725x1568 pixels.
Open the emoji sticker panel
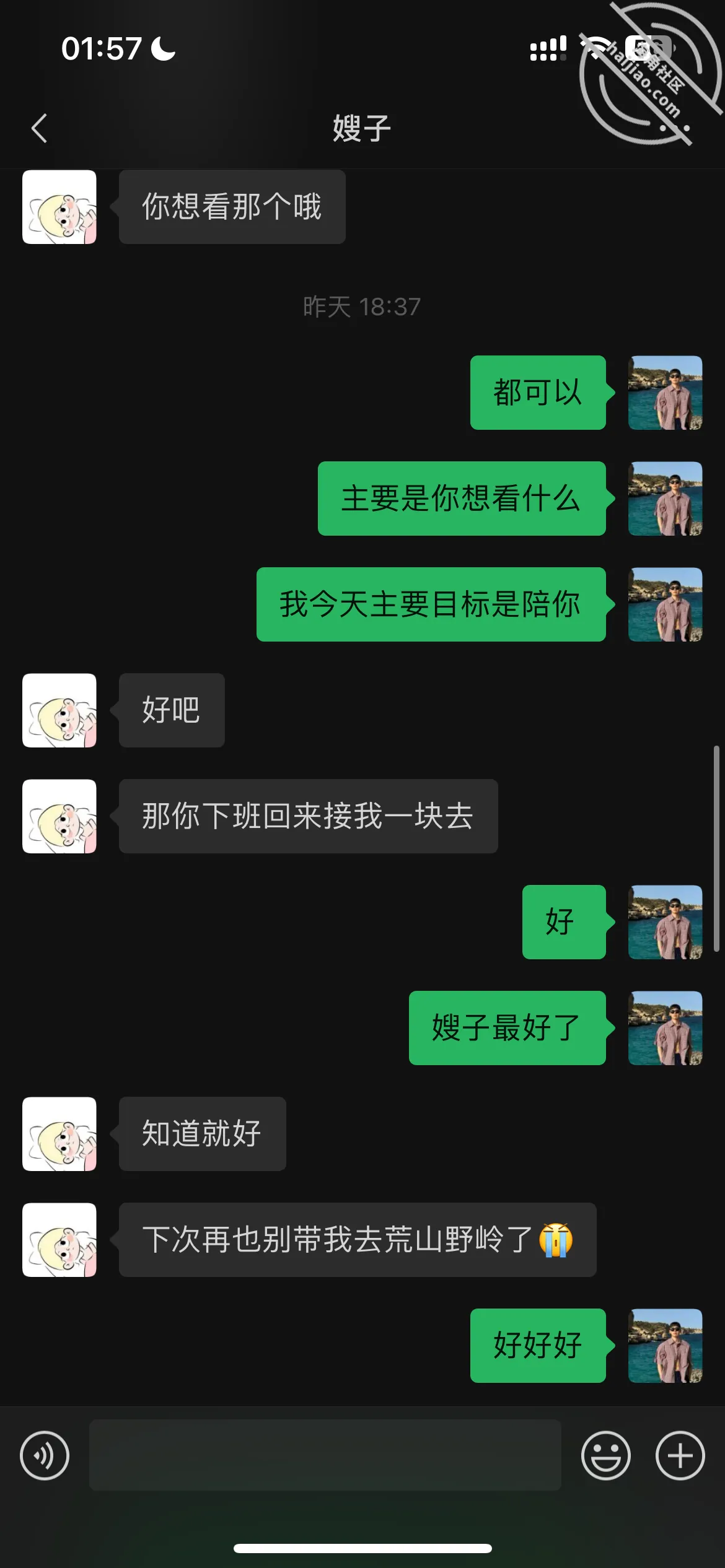(x=605, y=1455)
